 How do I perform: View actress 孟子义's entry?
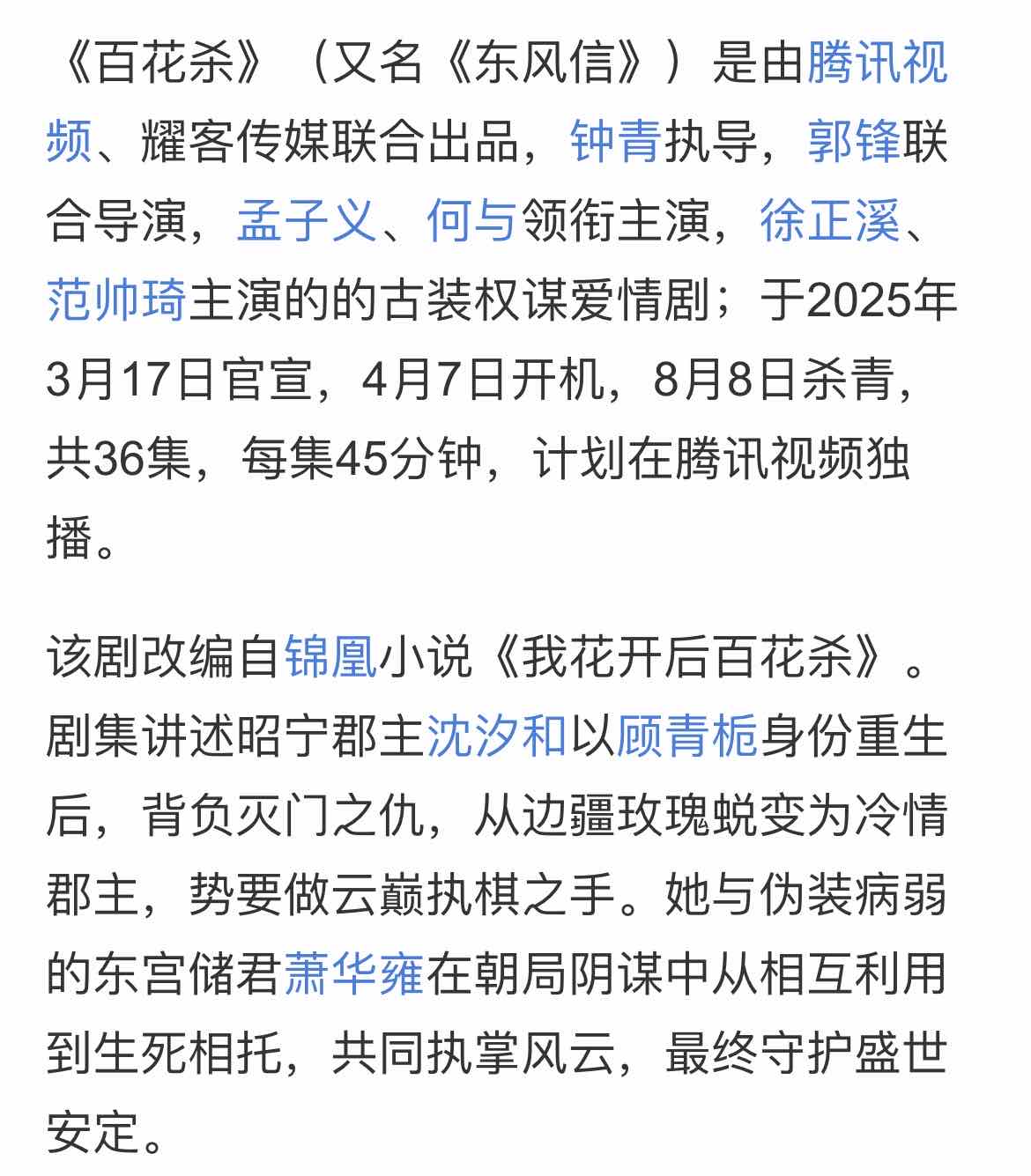pyautogui.click(x=307, y=220)
